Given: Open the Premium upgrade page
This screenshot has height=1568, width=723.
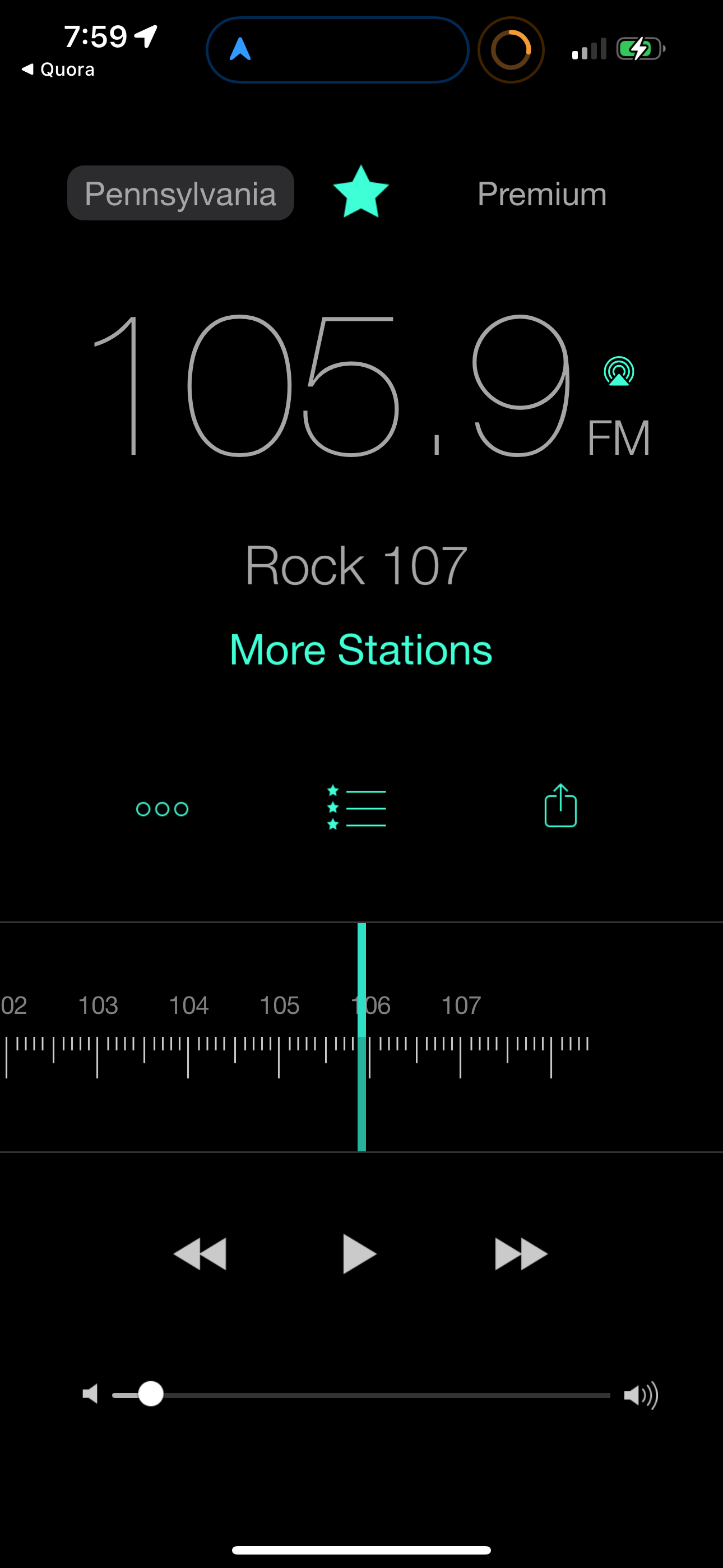Looking at the screenshot, I should click(x=541, y=193).
